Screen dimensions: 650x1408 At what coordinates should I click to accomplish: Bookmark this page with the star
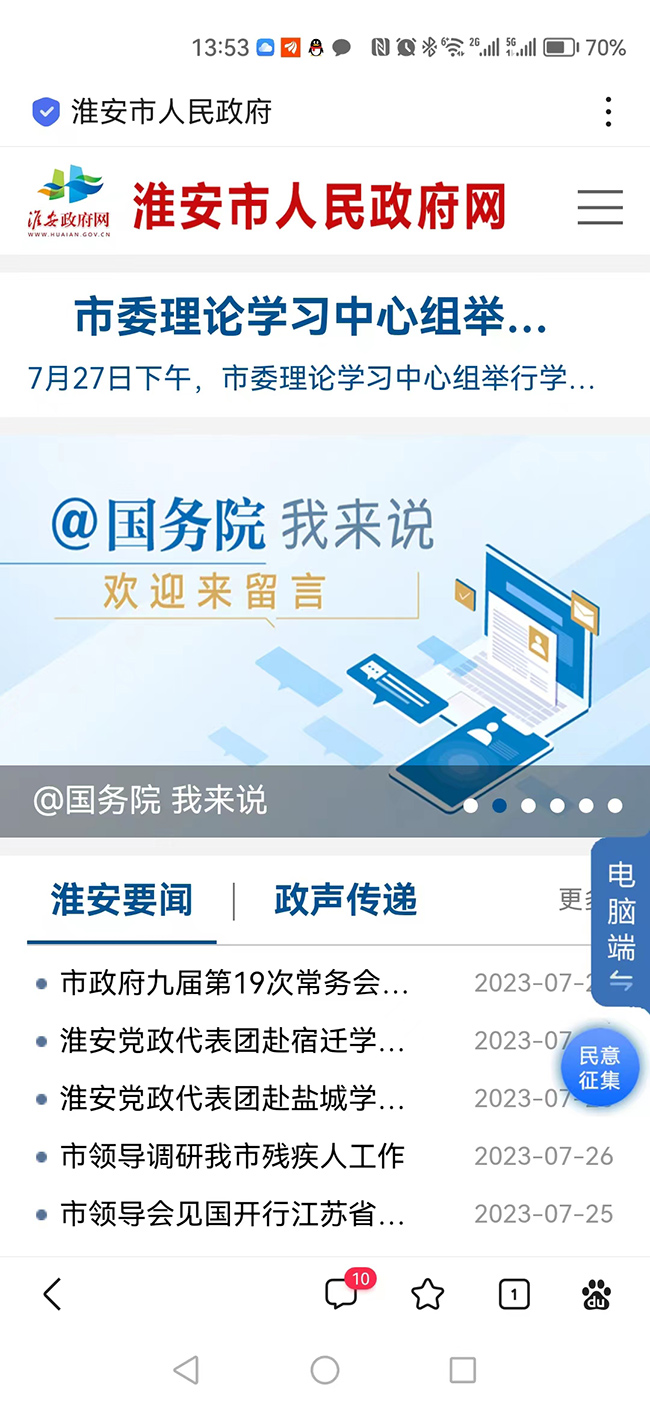point(428,1295)
